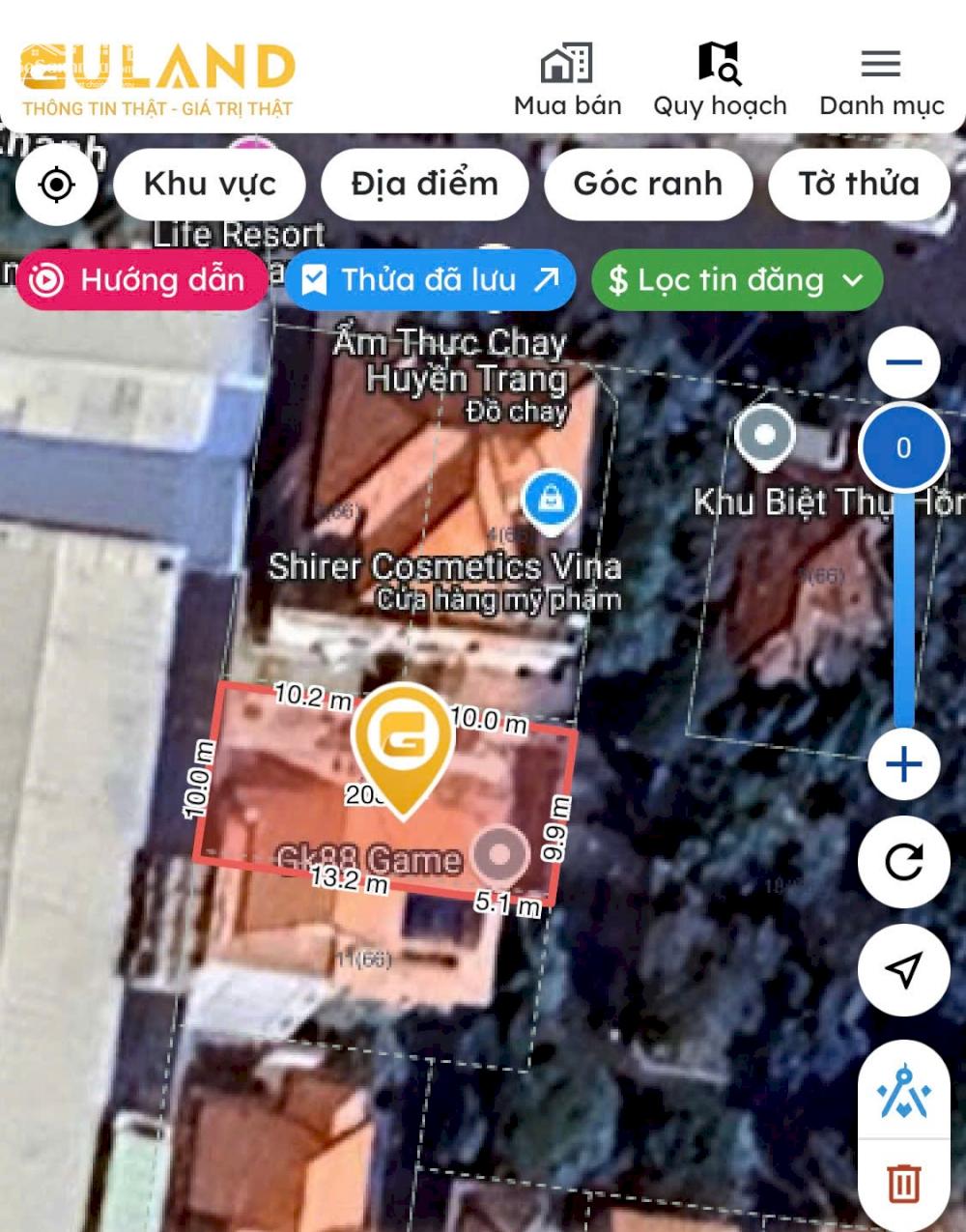Choose the Góc ranh chip
The width and height of the screenshot is (966, 1232).
click(x=647, y=184)
